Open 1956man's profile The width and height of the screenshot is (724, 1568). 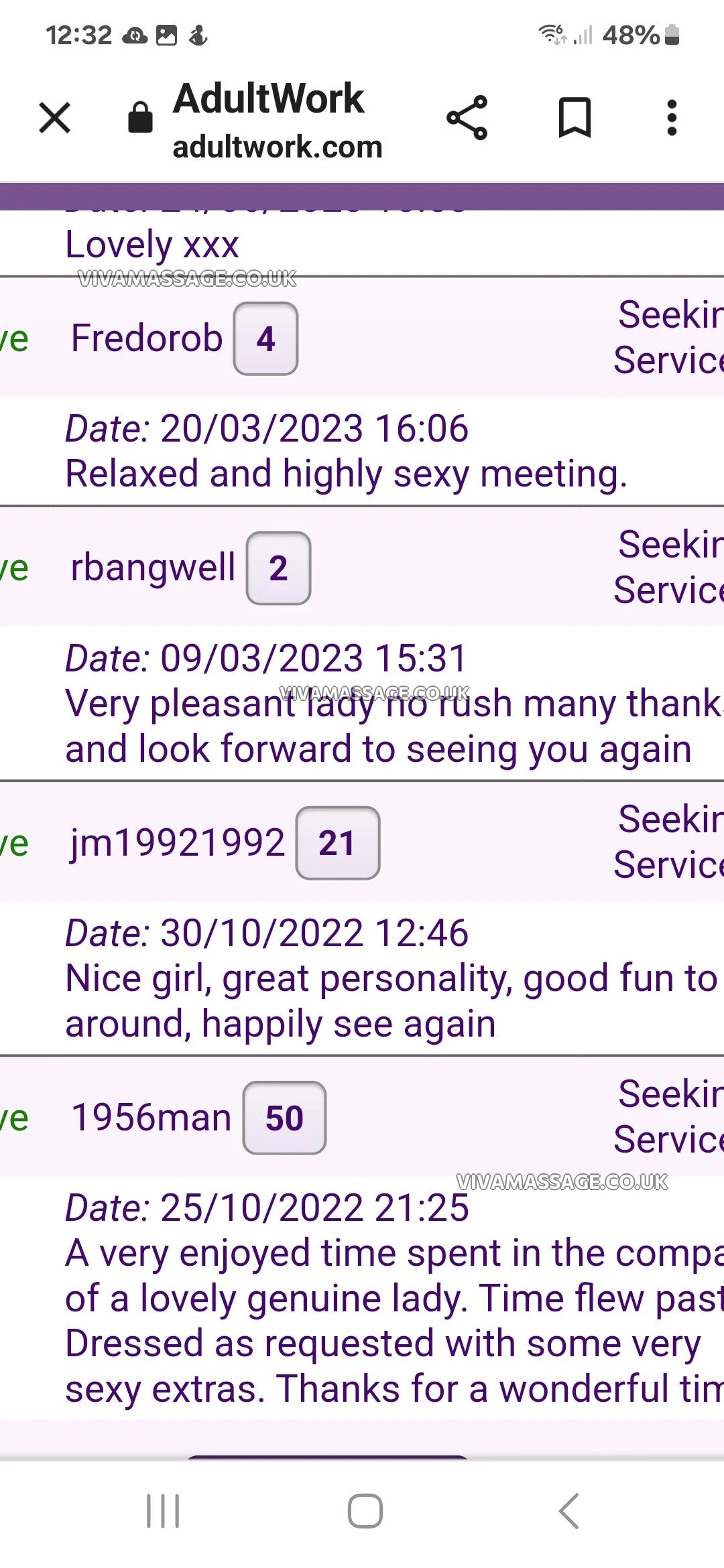click(x=152, y=1118)
